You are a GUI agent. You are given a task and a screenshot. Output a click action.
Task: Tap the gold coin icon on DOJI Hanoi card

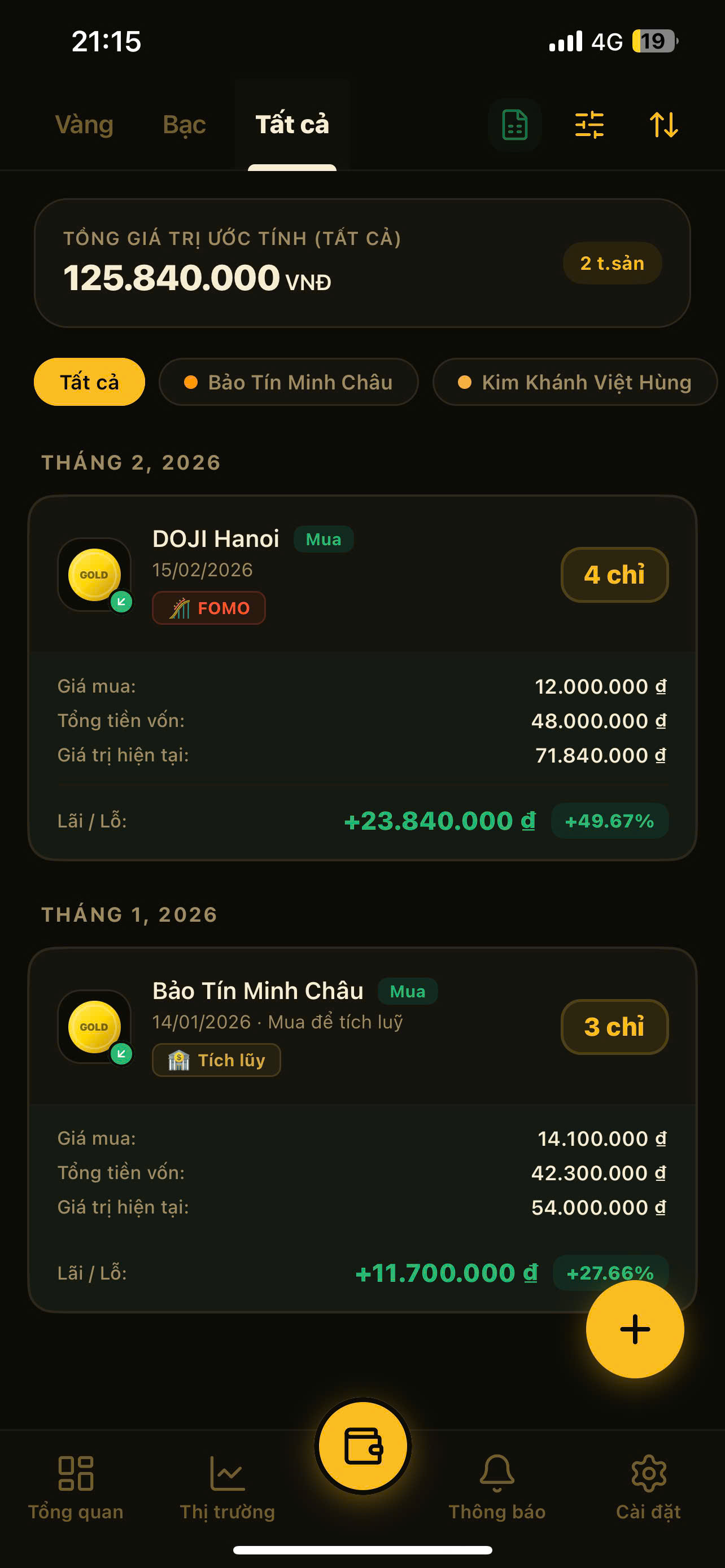94,575
